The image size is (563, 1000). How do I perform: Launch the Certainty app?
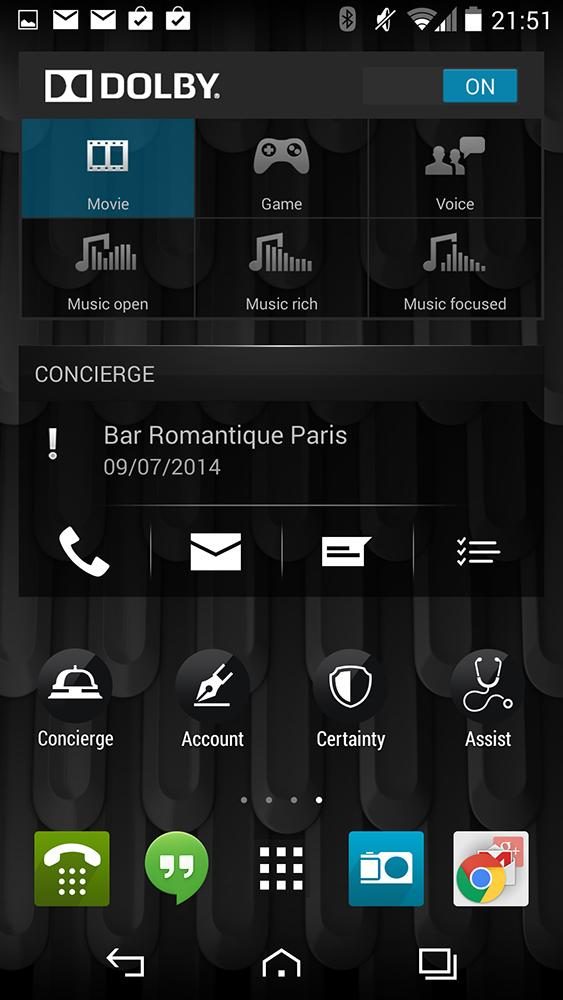click(350, 702)
